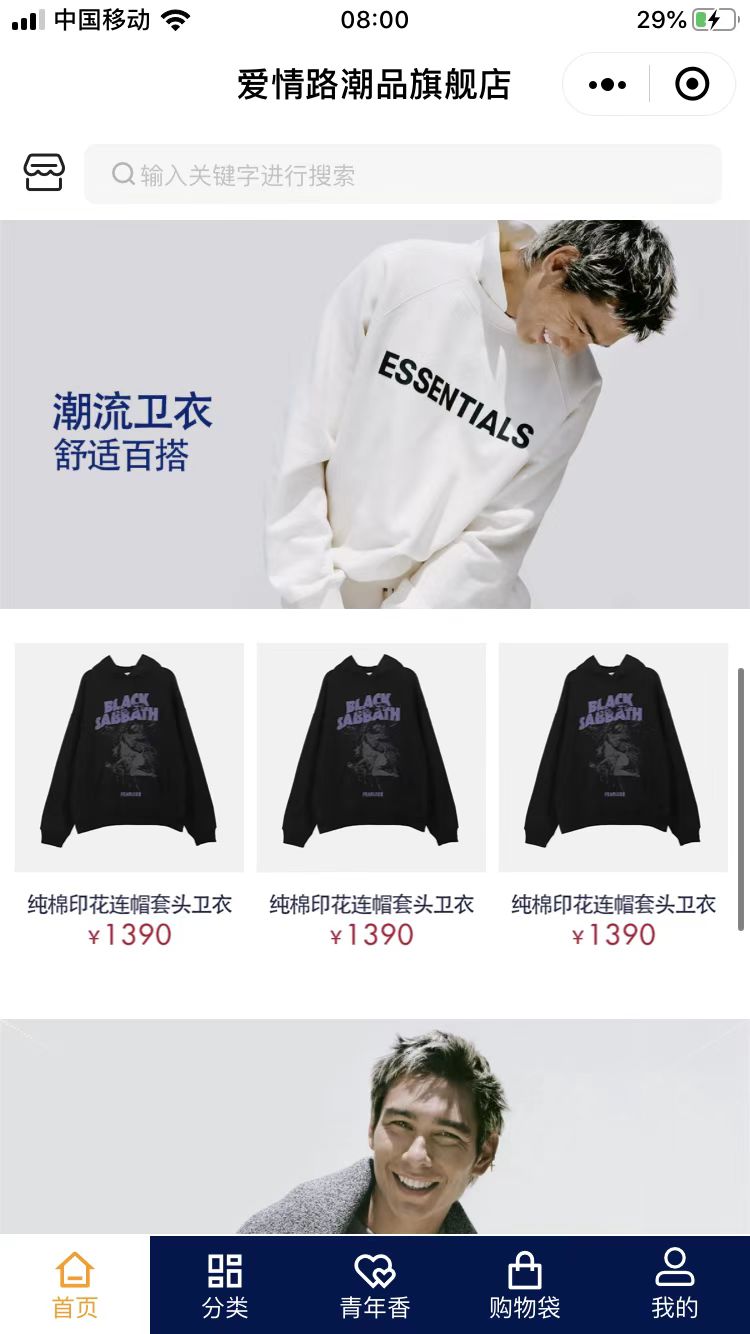The height and width of the screenshot is (1334, 750).
Task: Open the mini program overflow menu
Action: coord(607,85)
